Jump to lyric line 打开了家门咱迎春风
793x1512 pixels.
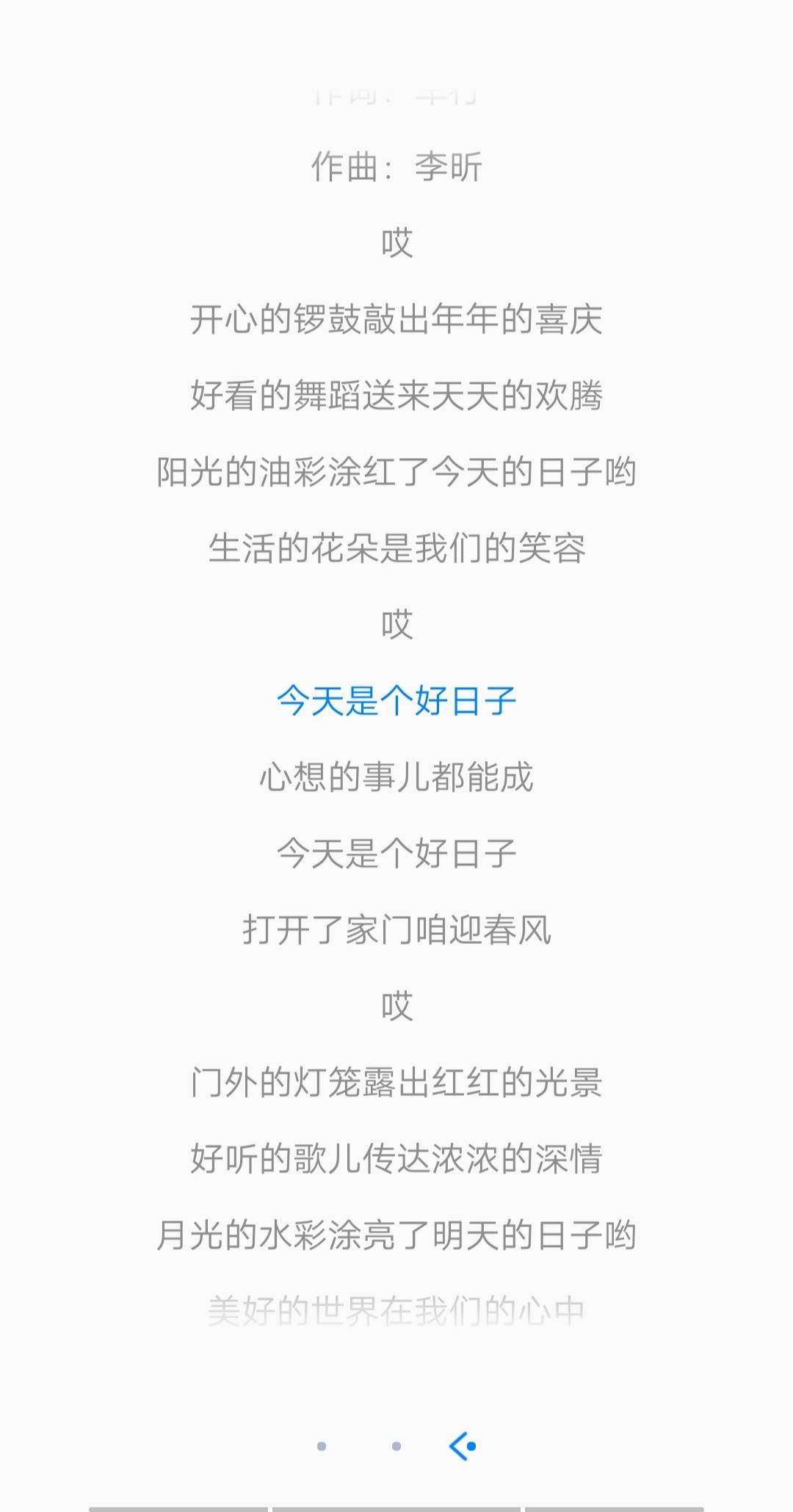point(396,930)
